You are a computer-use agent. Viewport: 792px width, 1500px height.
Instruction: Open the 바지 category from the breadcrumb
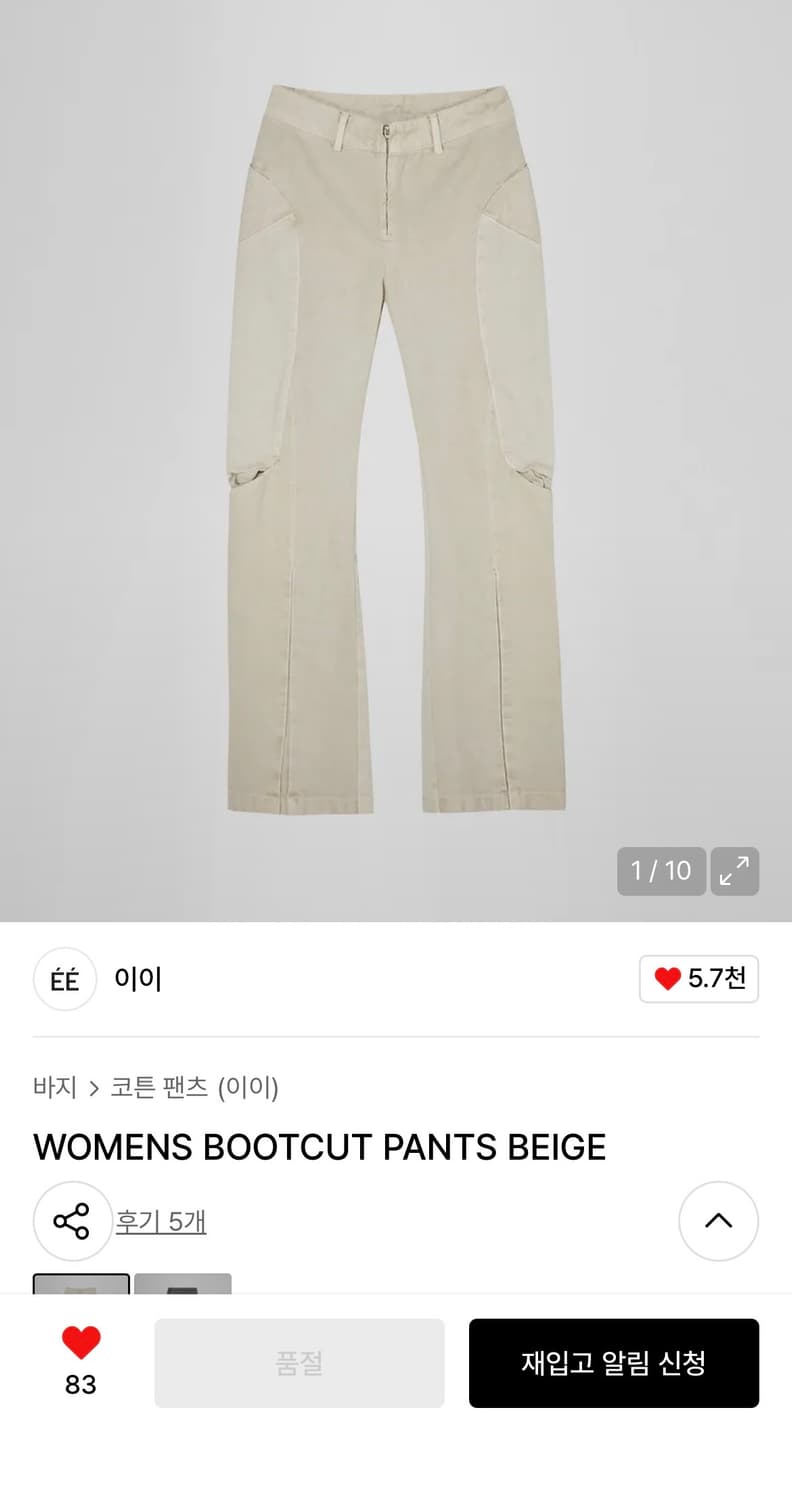(x=55, y=1087)
